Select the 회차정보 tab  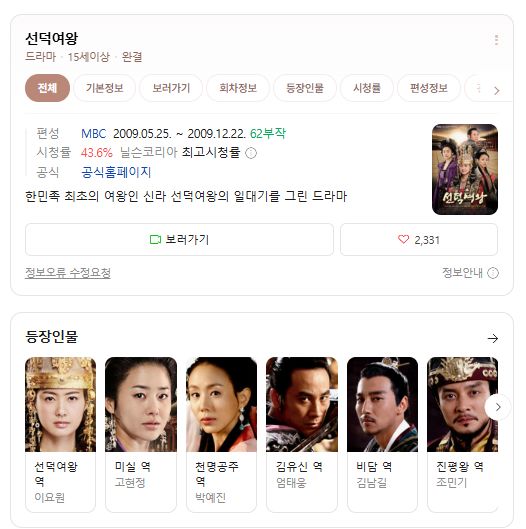click(238, 88)
